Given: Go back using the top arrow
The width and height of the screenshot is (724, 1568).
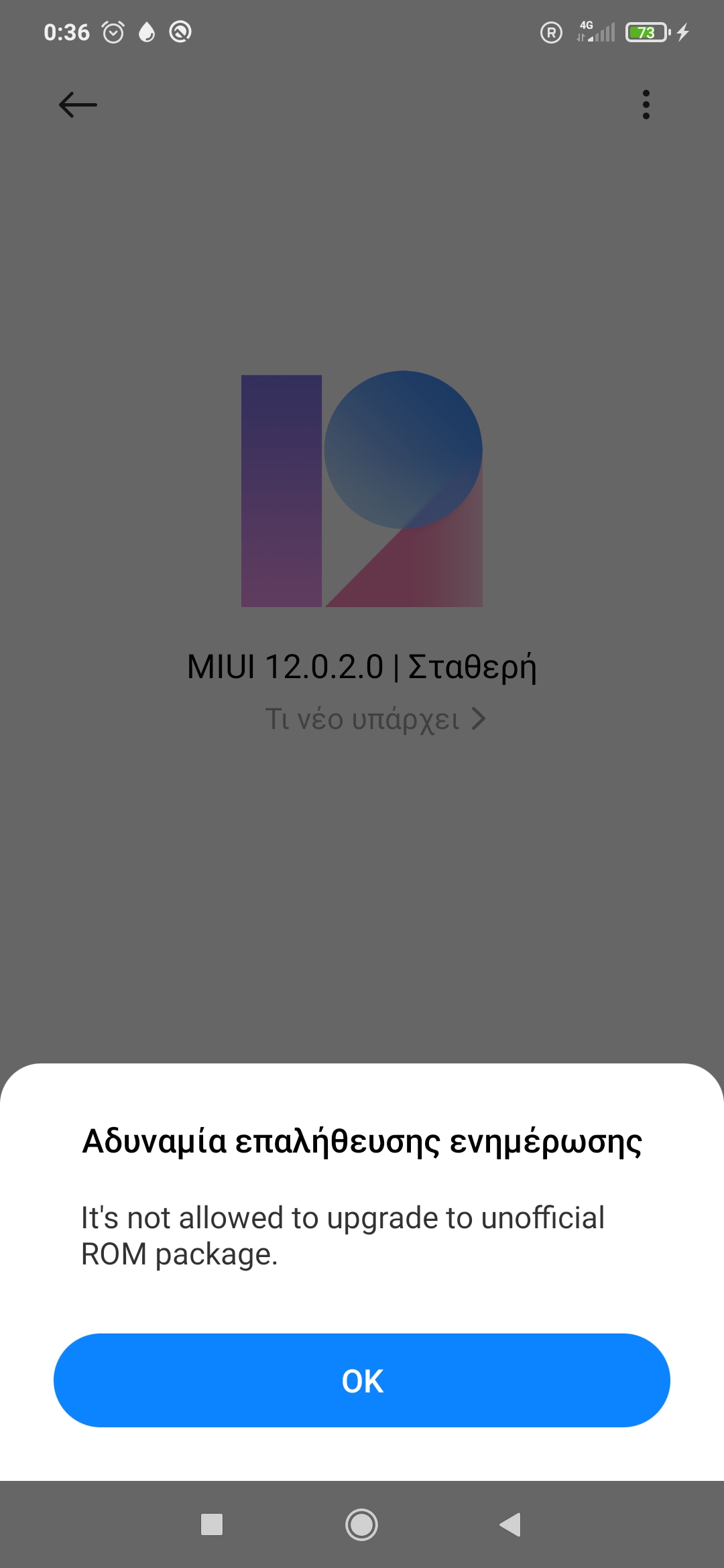Looking at the screenshot, I should [78, 105].
